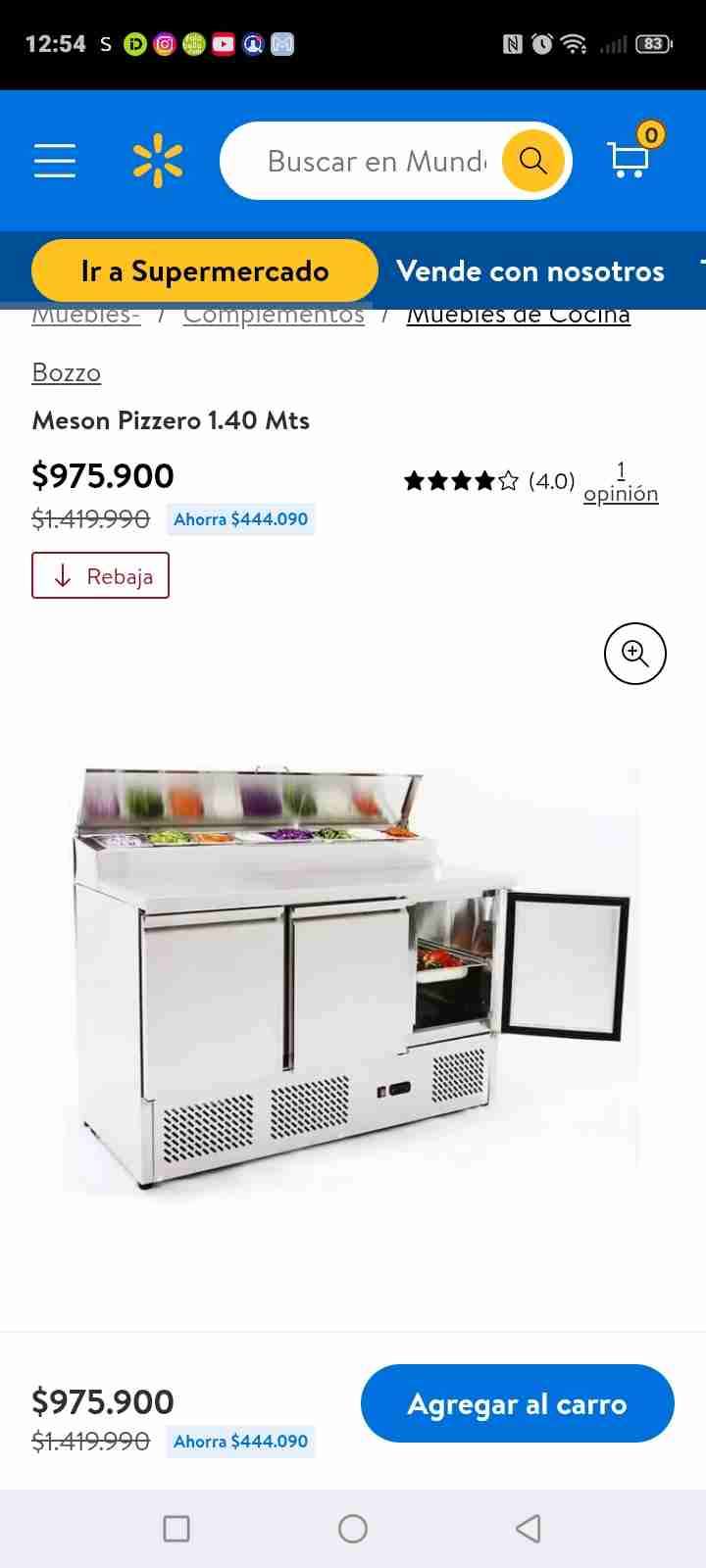Tap the Rebaja discount arrow icon
The height and width of the screenshot is (1568, 706).
point(63,576)
